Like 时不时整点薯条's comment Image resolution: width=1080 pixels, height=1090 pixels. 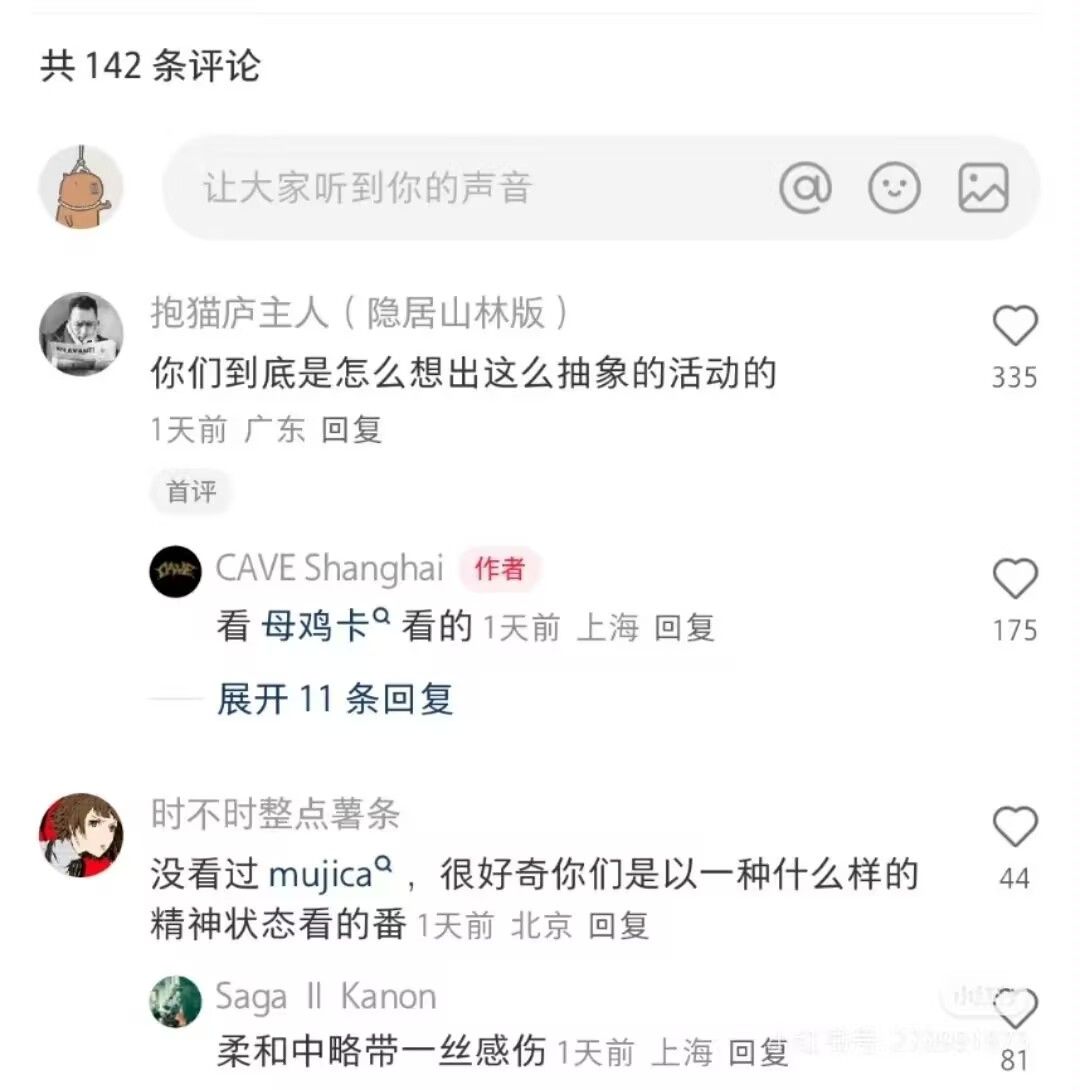(x=1015, y=827)
